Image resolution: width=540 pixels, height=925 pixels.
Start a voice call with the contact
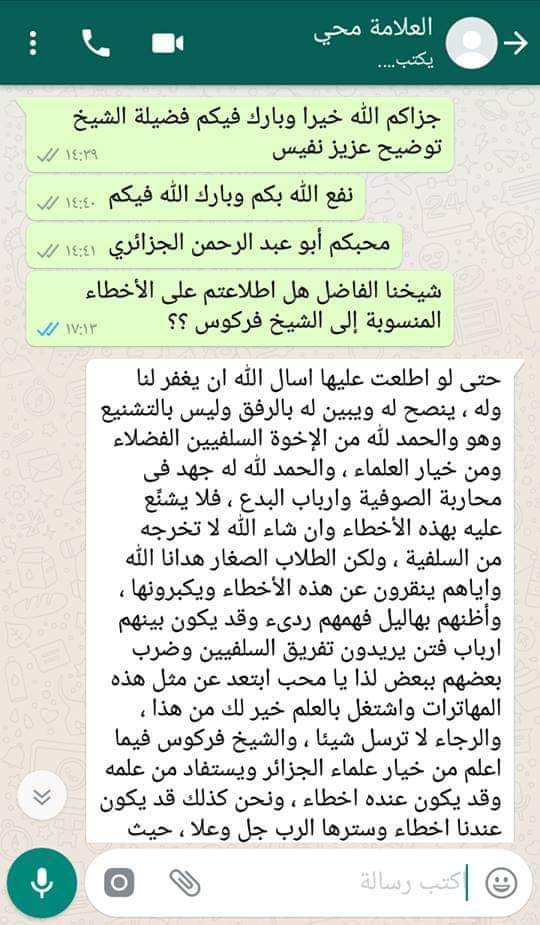[x=95, y=44]
